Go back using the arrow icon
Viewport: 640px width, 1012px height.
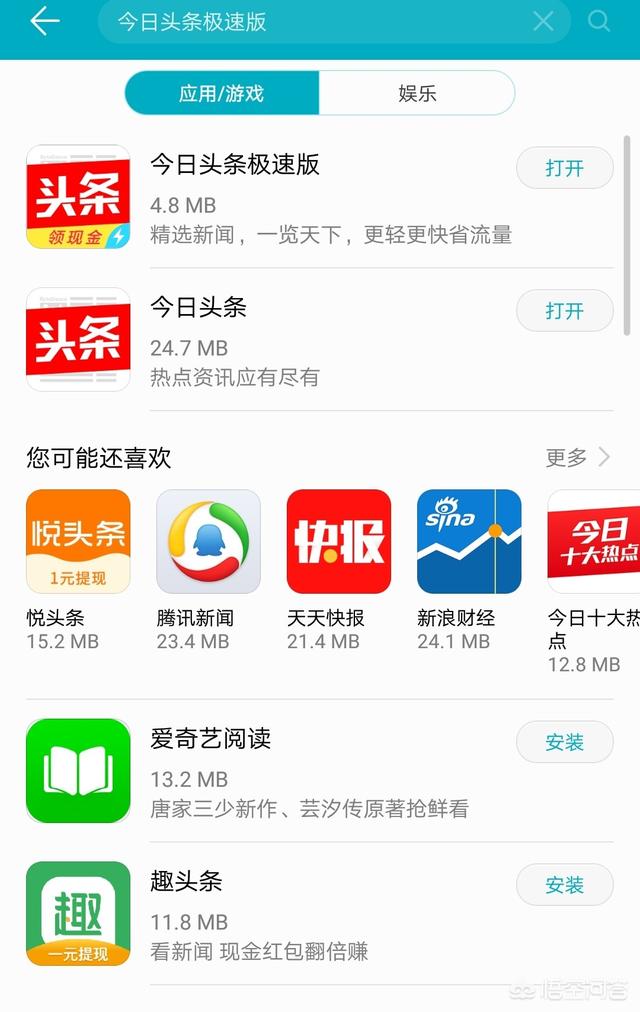point(45,21)
